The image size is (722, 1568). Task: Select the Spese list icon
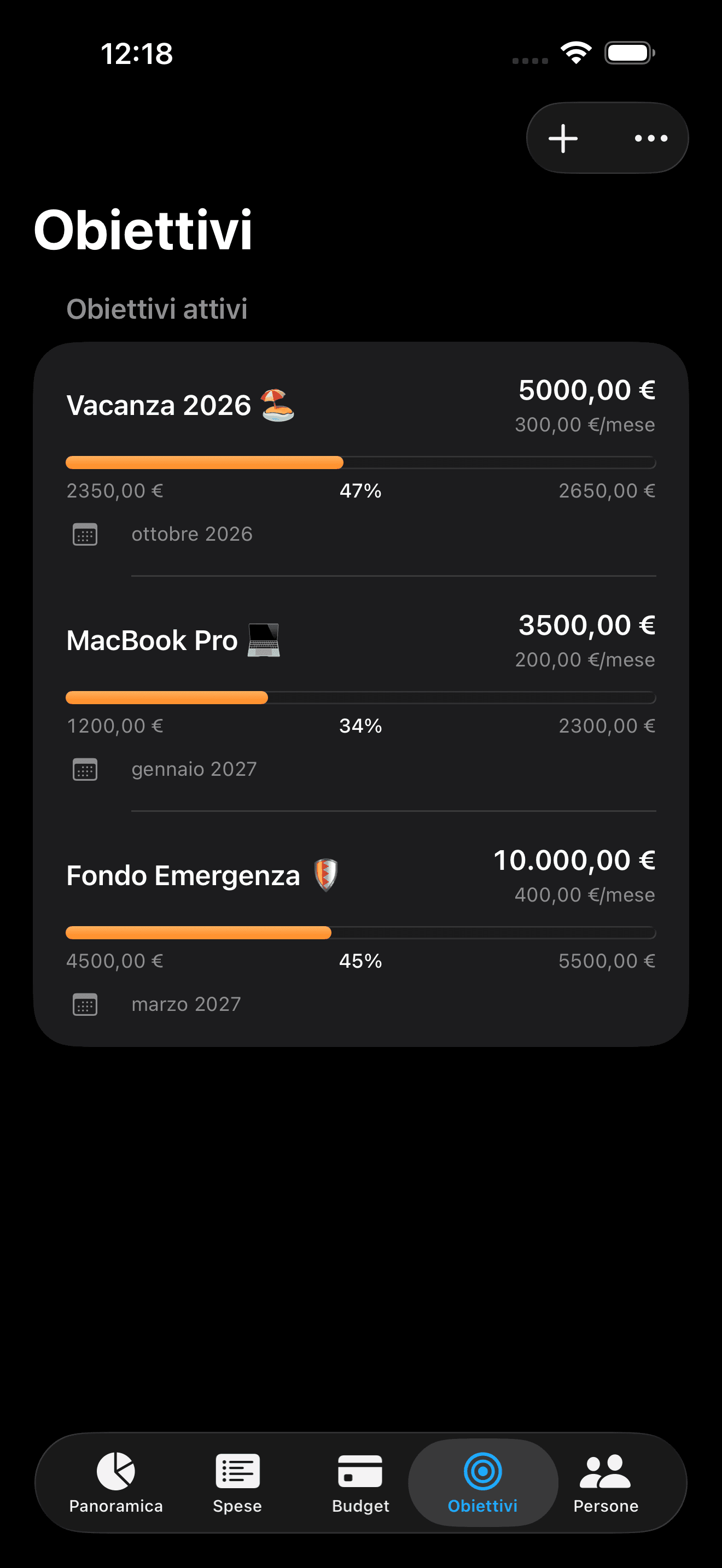click(x=237, y=1469)
